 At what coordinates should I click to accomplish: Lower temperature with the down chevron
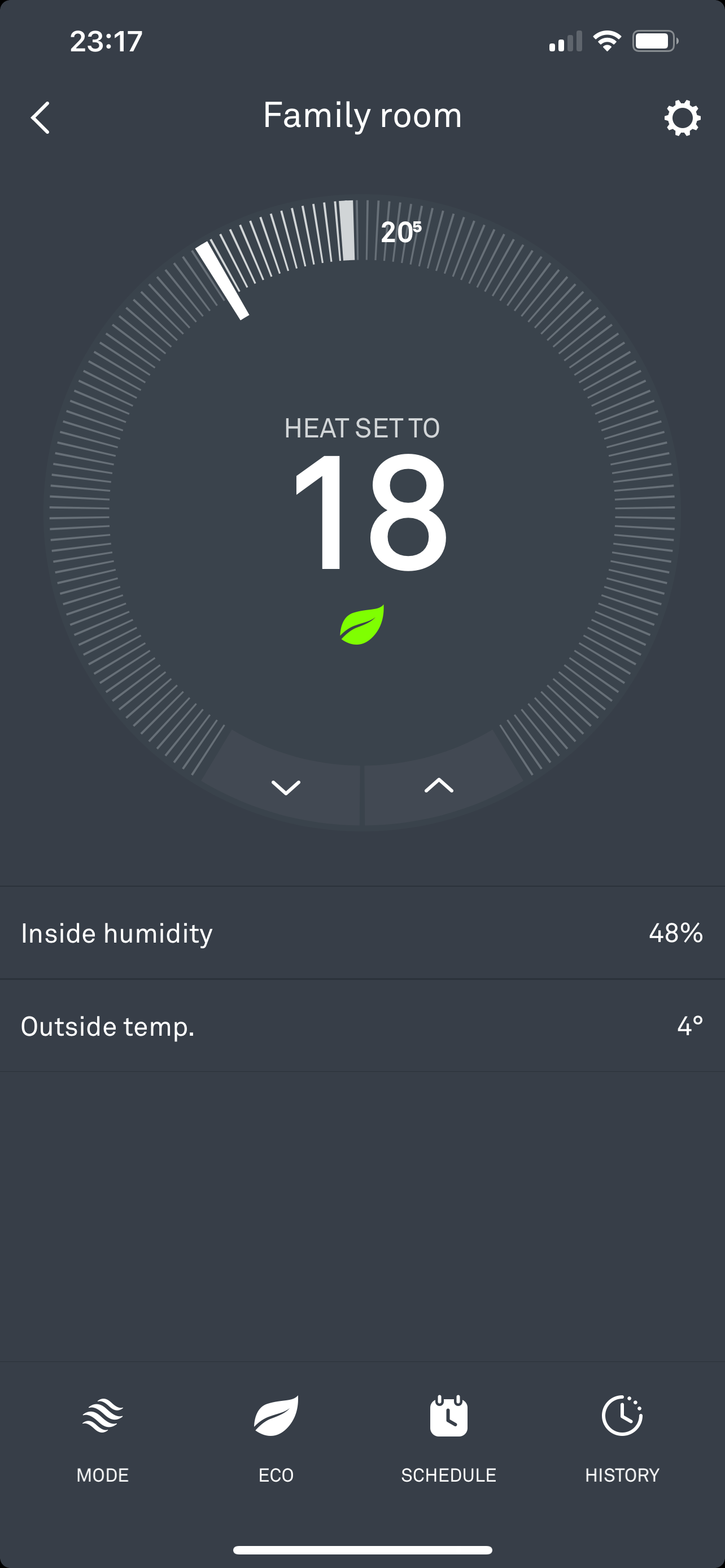[286, 787]
